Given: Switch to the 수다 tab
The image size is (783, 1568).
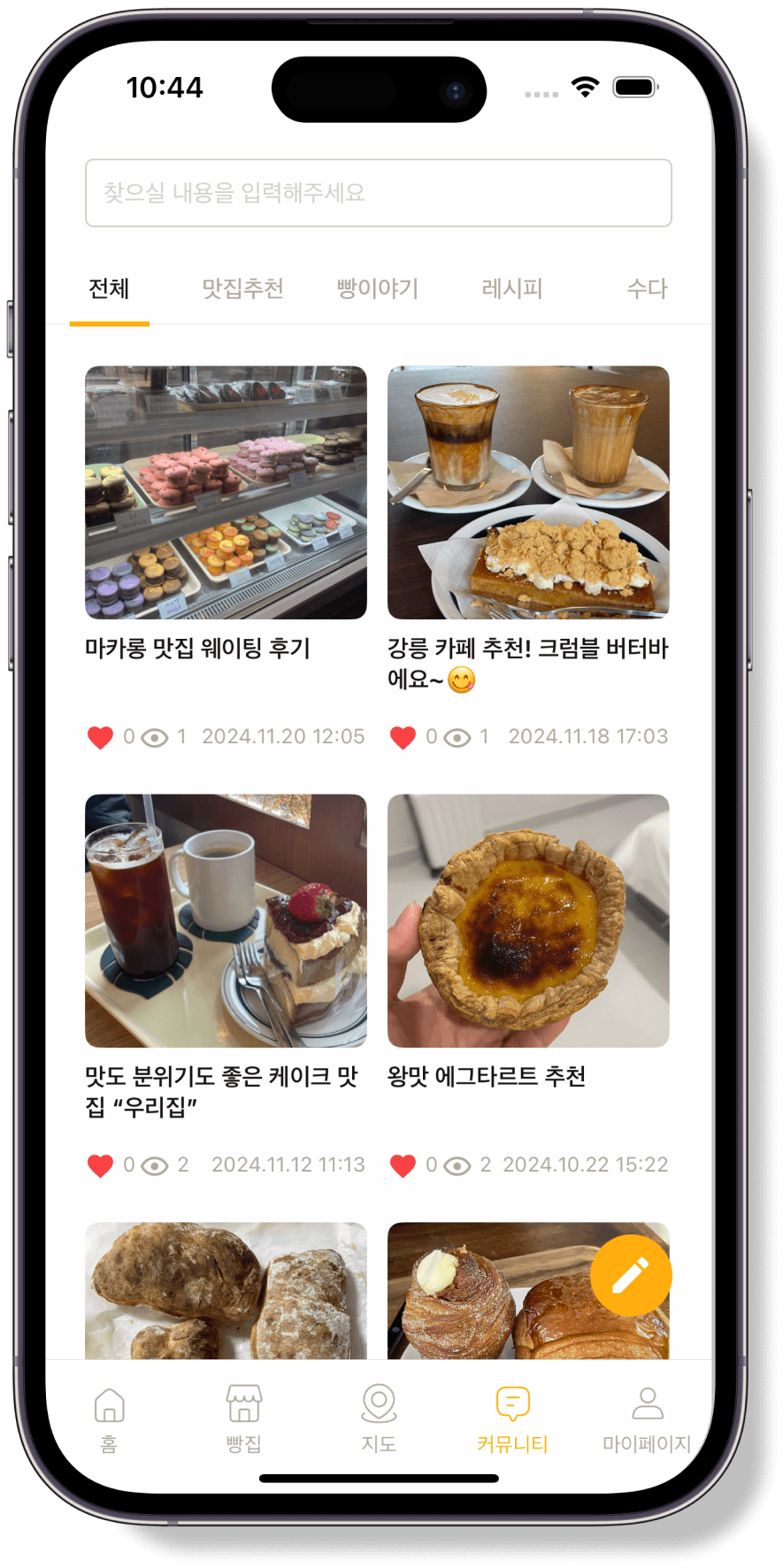Looking at the screenshot, I should [646, 288].
